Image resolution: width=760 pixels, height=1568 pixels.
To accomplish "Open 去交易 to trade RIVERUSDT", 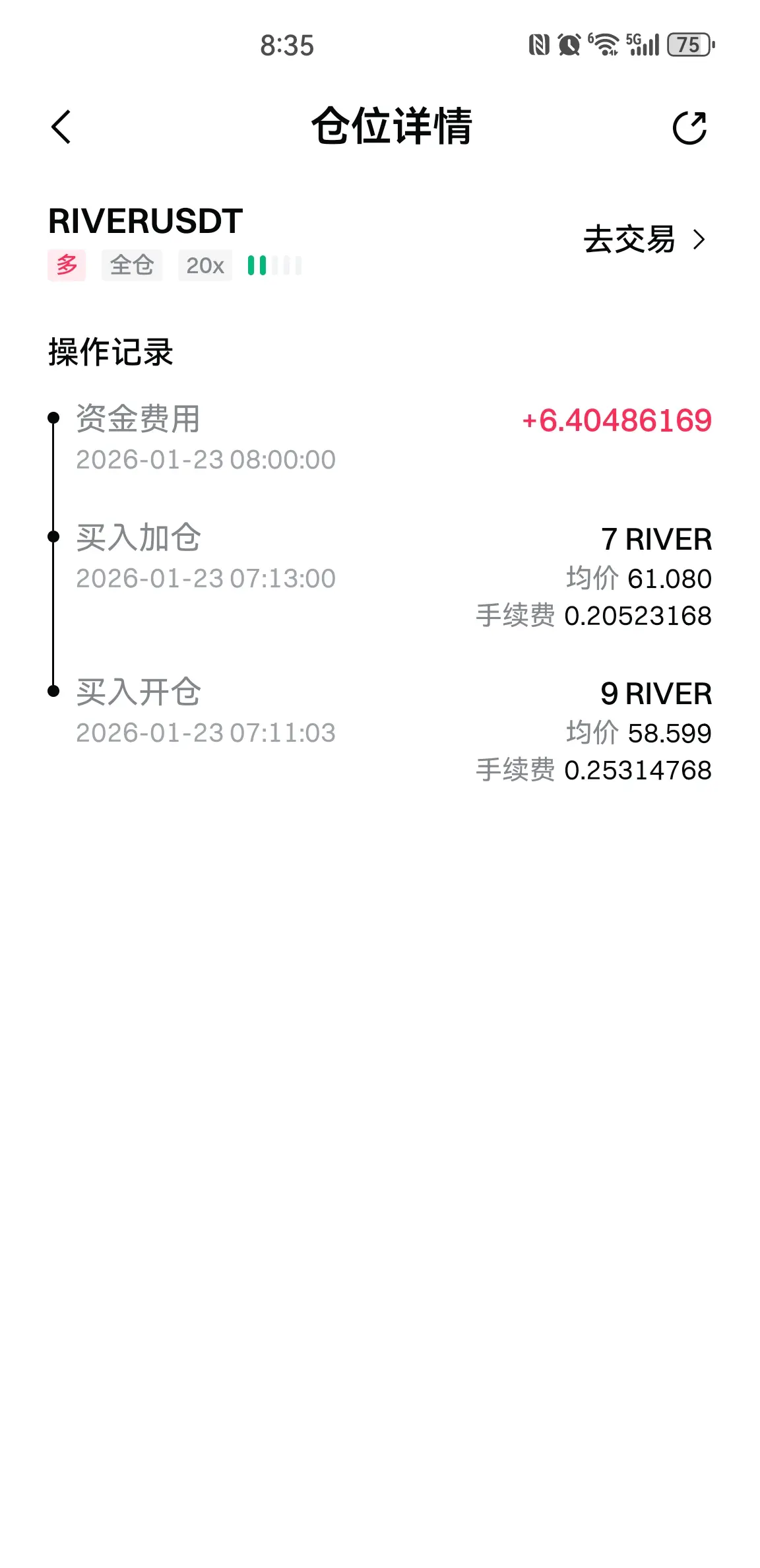I will (643, 240).
